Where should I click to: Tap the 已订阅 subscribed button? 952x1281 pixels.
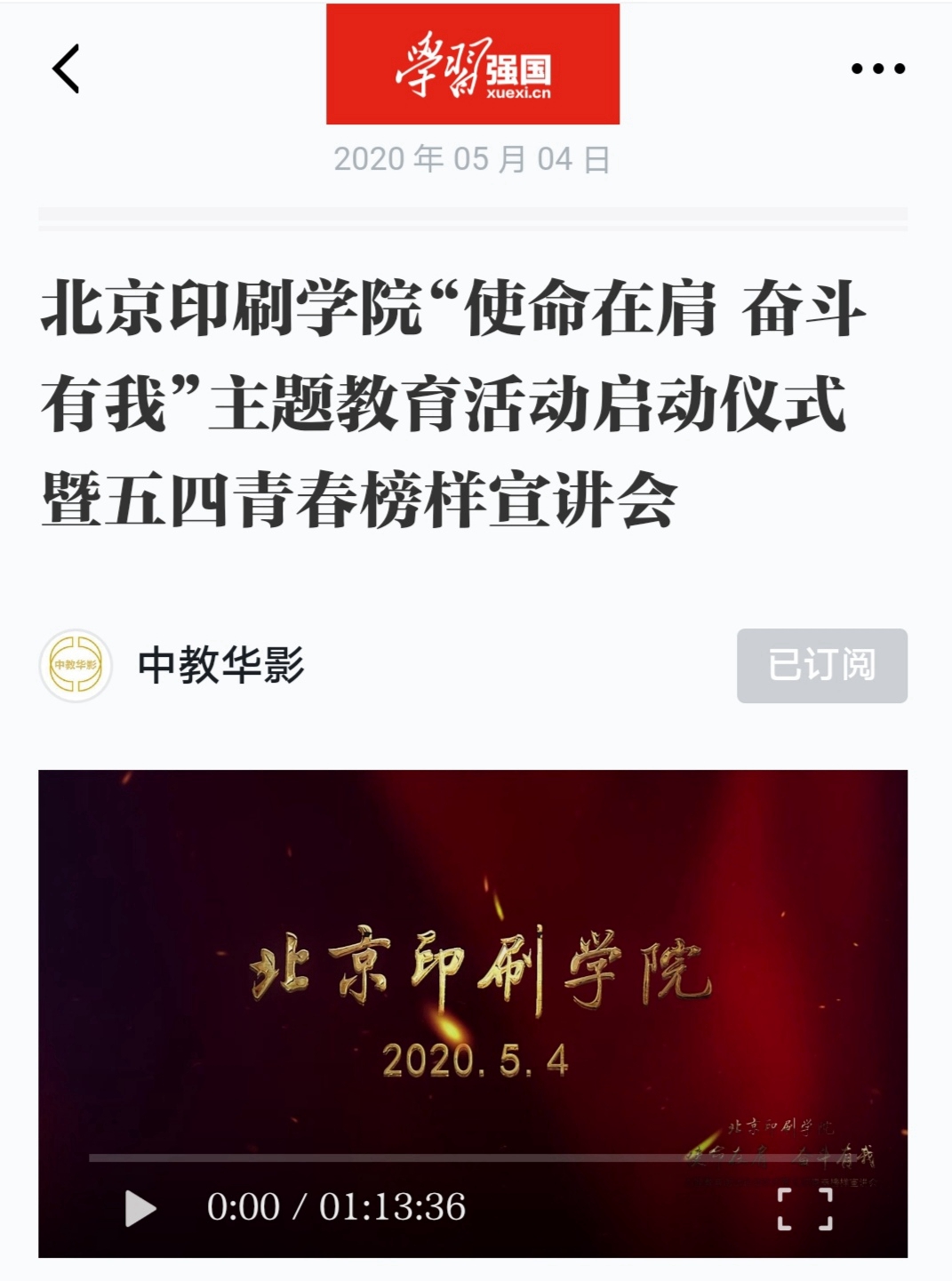coord(821,666)
